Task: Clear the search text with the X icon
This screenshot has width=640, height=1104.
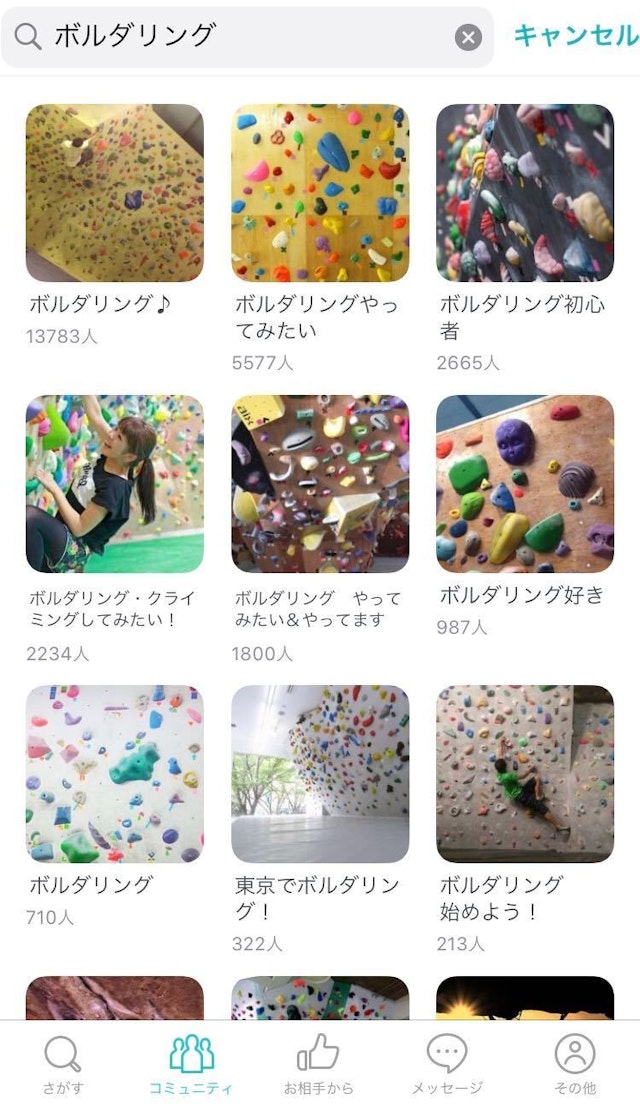Action: (468, 38)
